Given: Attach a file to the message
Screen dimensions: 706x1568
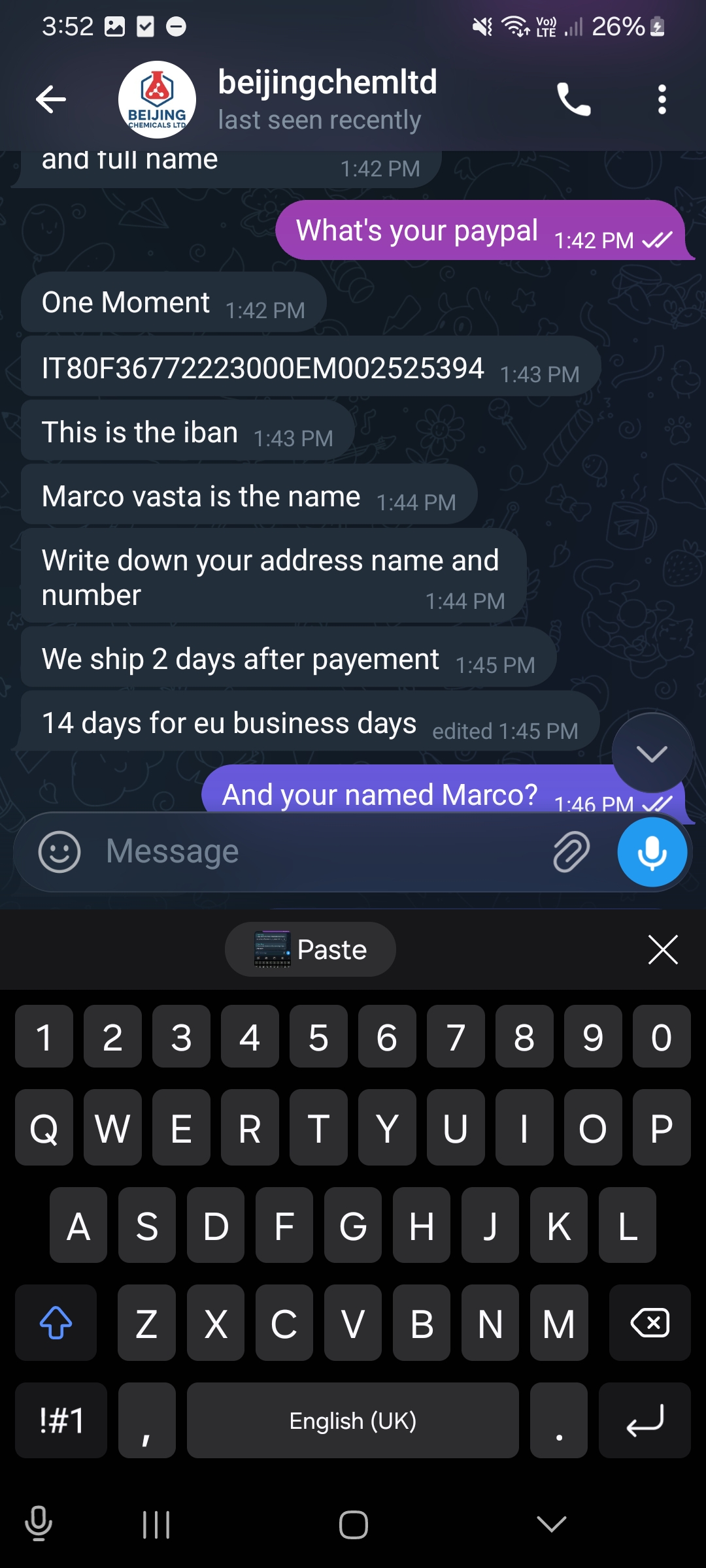Looking at the screenshot, I should point(571,852).
